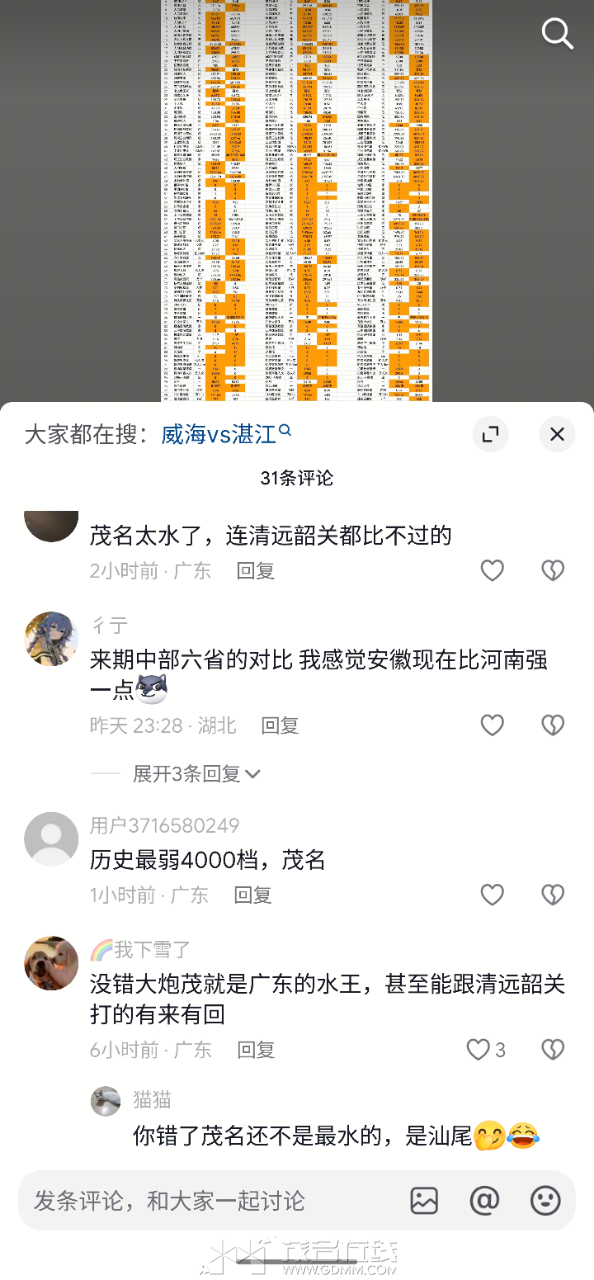Open the emoji picker

point(545,1200)
